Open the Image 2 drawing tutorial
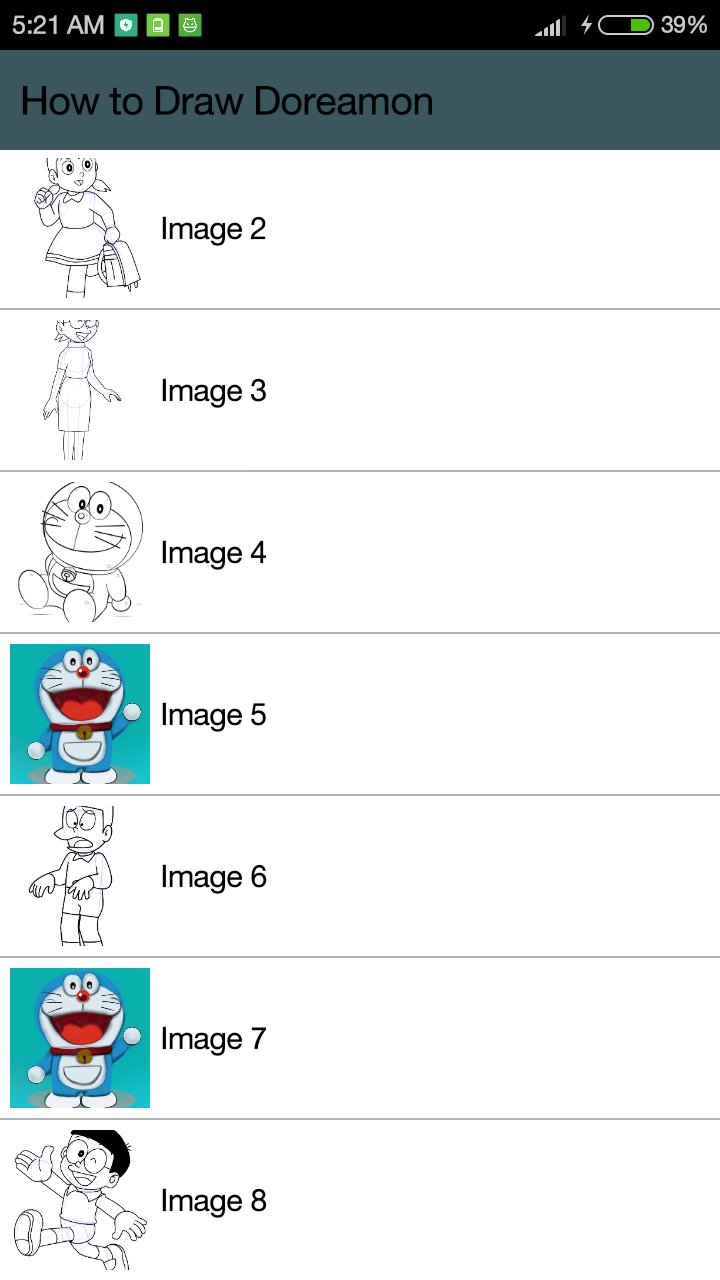Screen dimensions: 720x1280 click(x=360, y=228)
